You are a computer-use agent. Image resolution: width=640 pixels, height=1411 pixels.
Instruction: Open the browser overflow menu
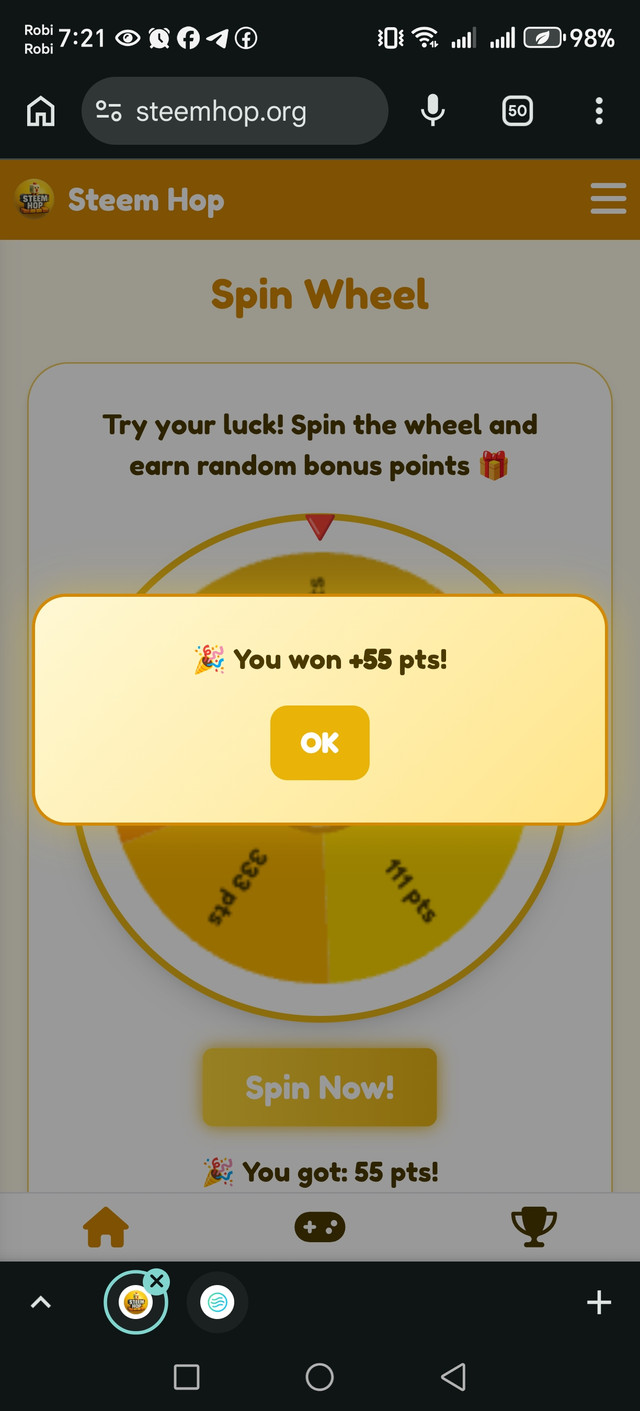coord(599,112)
